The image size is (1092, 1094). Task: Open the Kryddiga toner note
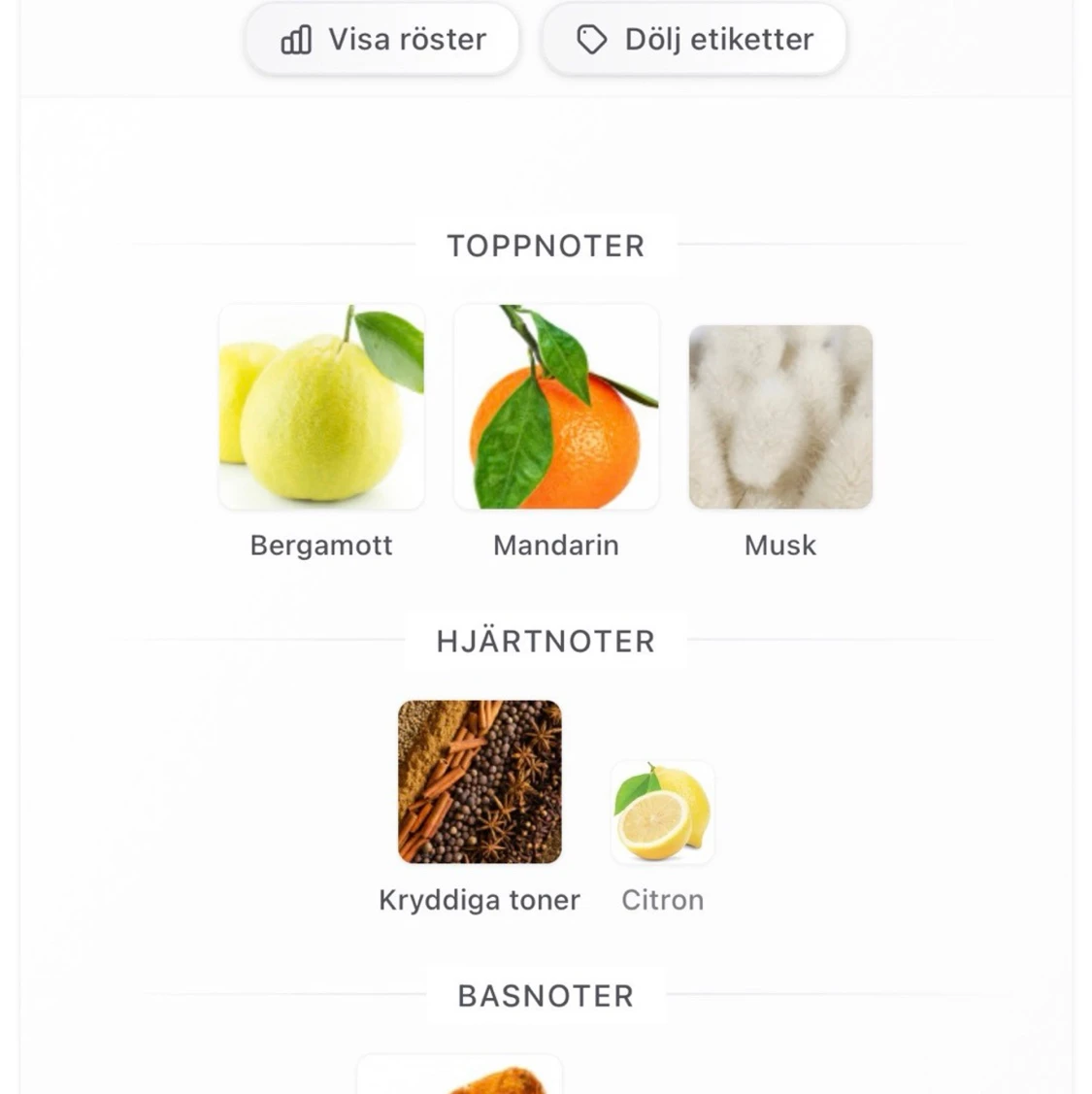point(480,782)
